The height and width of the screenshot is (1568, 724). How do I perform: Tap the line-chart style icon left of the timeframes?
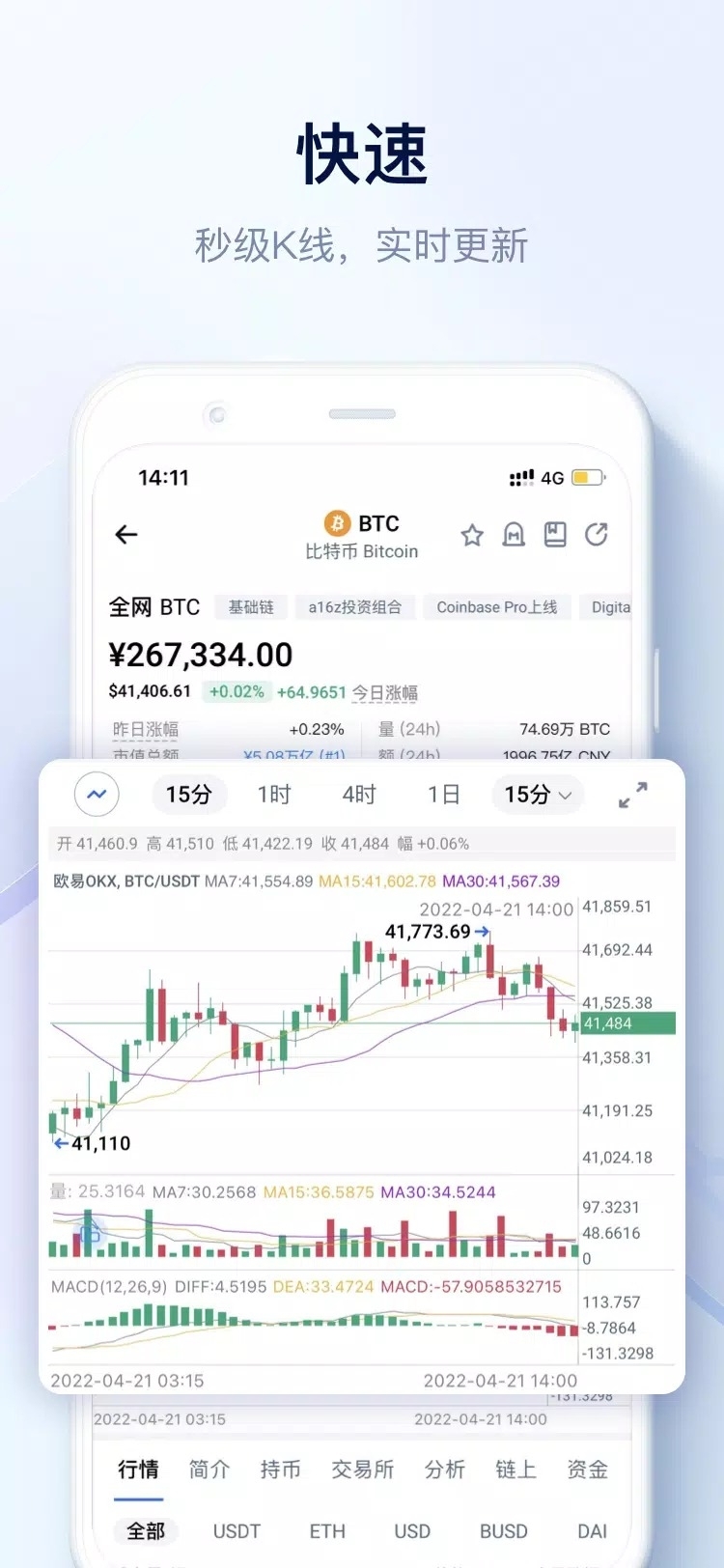click(x=97, y=795)
